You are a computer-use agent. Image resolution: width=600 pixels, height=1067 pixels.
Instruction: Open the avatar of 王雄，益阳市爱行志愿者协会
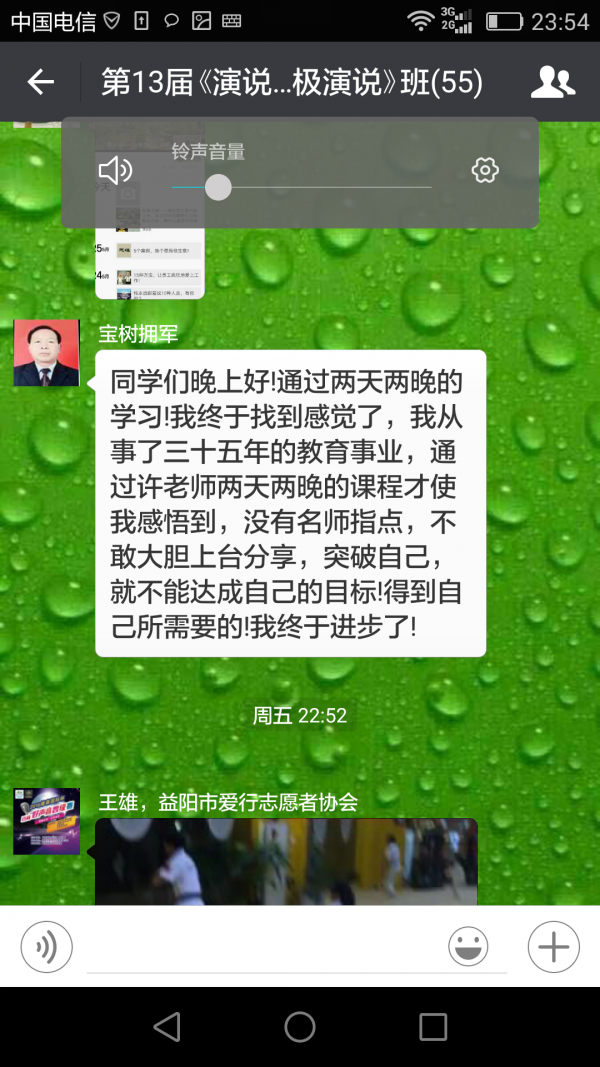click(x=46, y=821)
